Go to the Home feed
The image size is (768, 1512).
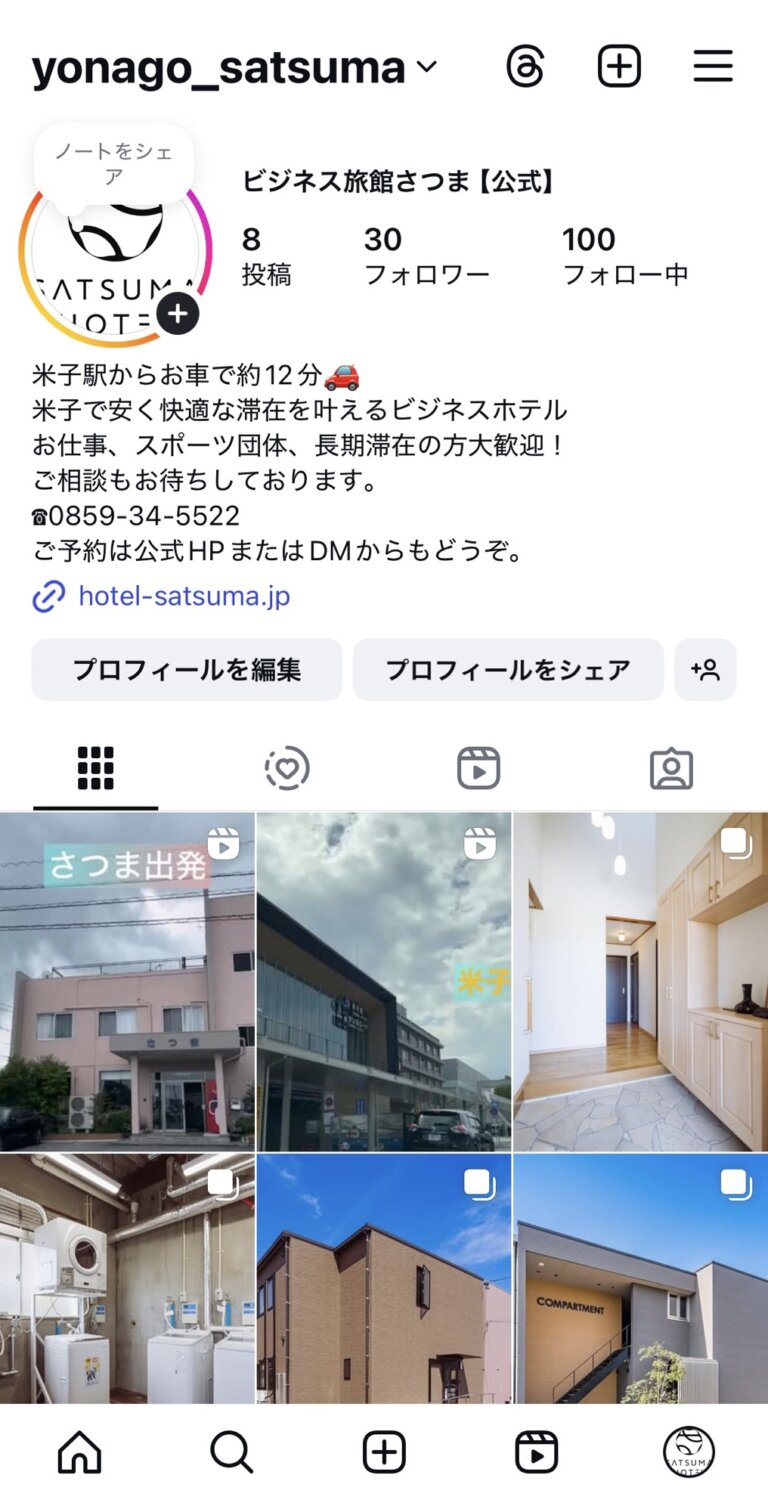pyautogui.click(x=80, y=1452)
